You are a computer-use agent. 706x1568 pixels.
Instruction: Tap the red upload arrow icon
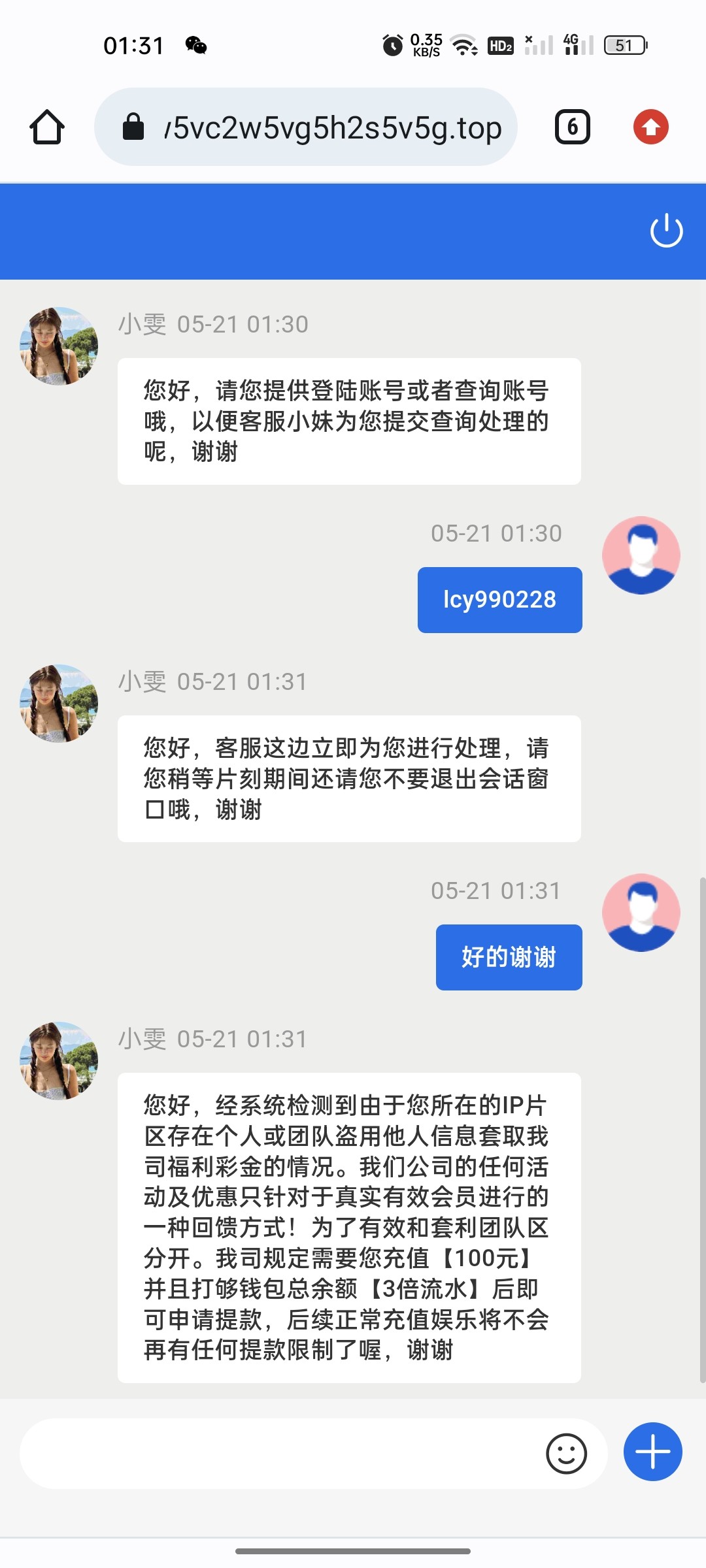650,127
